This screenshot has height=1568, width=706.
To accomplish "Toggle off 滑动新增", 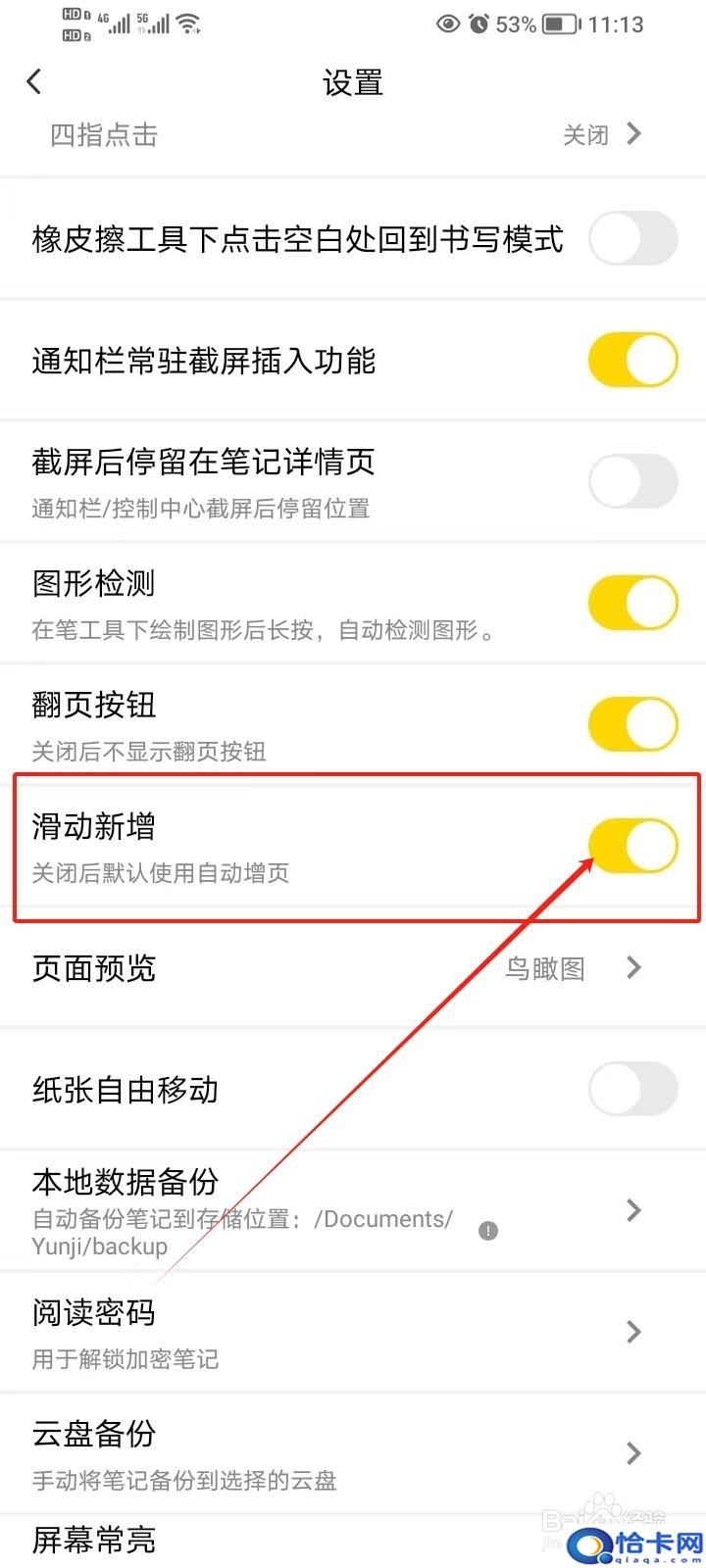I will click(633, 846).
